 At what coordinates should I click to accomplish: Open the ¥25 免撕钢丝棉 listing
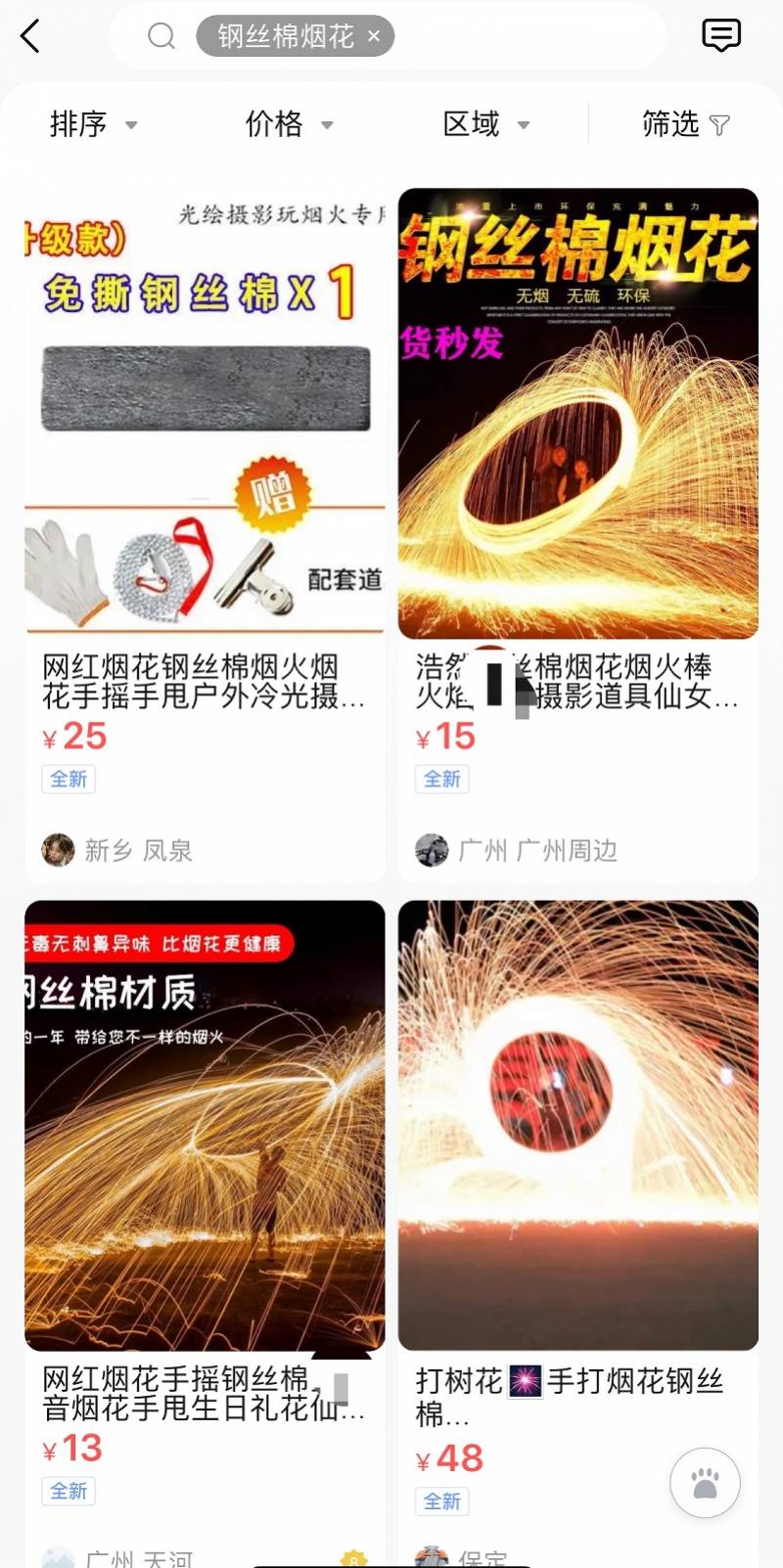tap(205, 535)
